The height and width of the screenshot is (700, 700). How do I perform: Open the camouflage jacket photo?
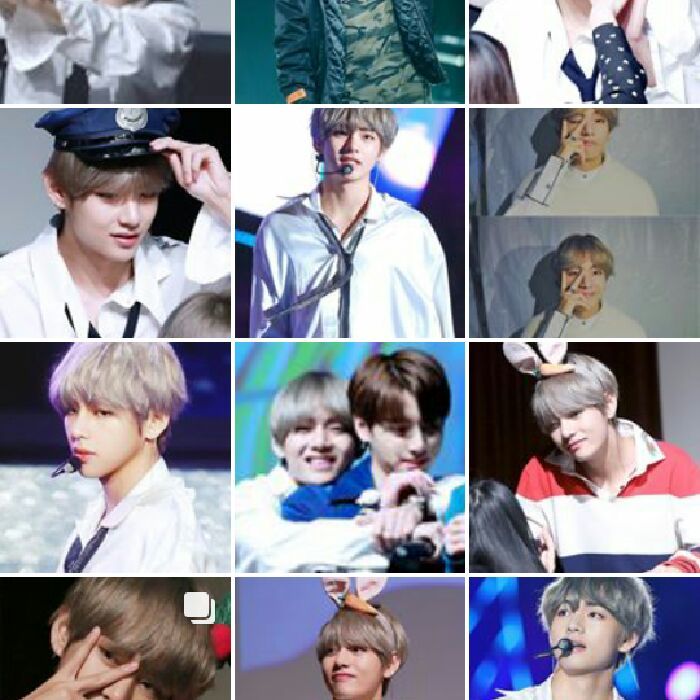(349, 50)
